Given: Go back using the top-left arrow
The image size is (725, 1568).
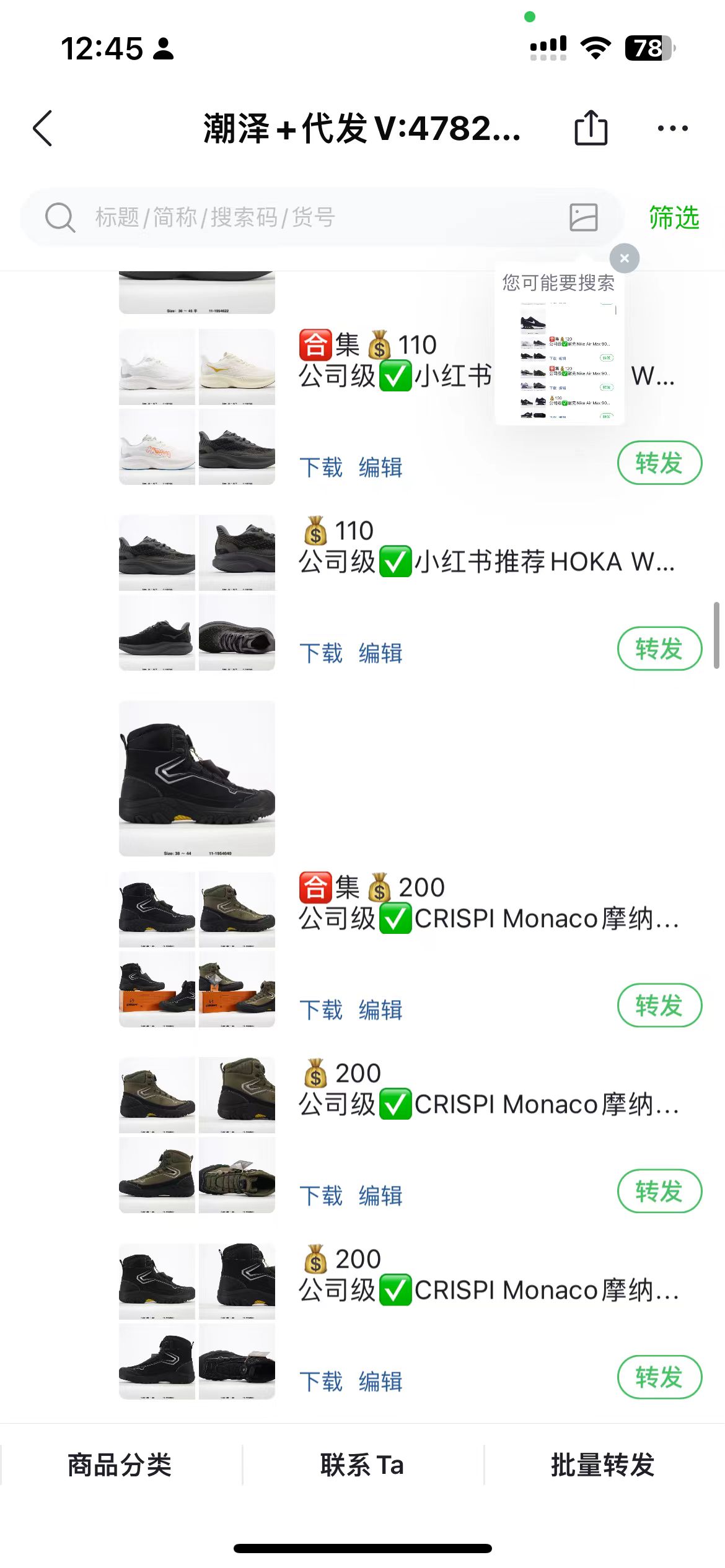Looking at the screenshot, I should pos(43,129).
